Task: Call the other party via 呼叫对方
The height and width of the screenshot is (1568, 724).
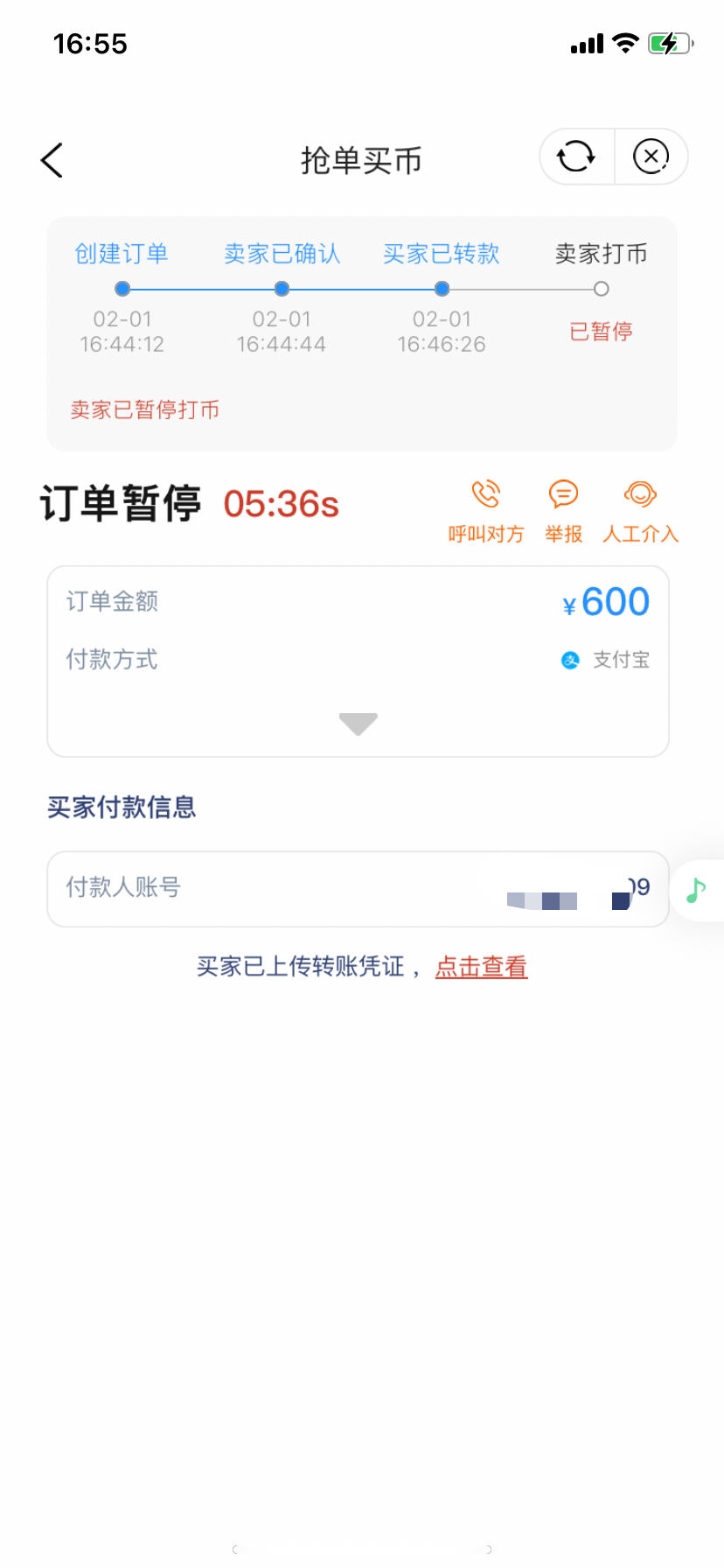Action: (486, 511)
